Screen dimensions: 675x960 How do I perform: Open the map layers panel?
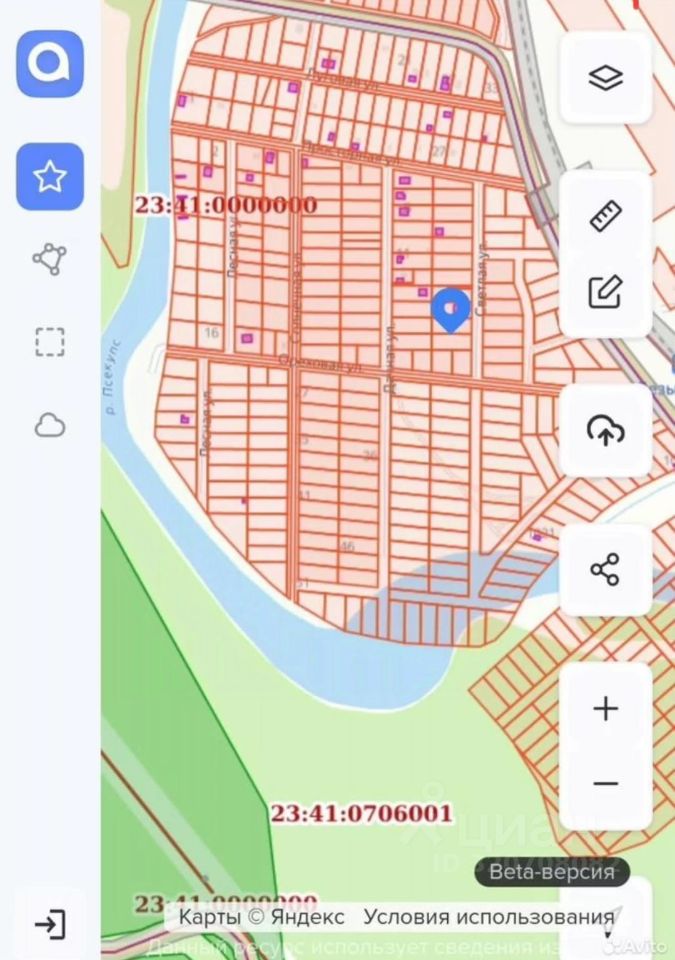(606, 77)
